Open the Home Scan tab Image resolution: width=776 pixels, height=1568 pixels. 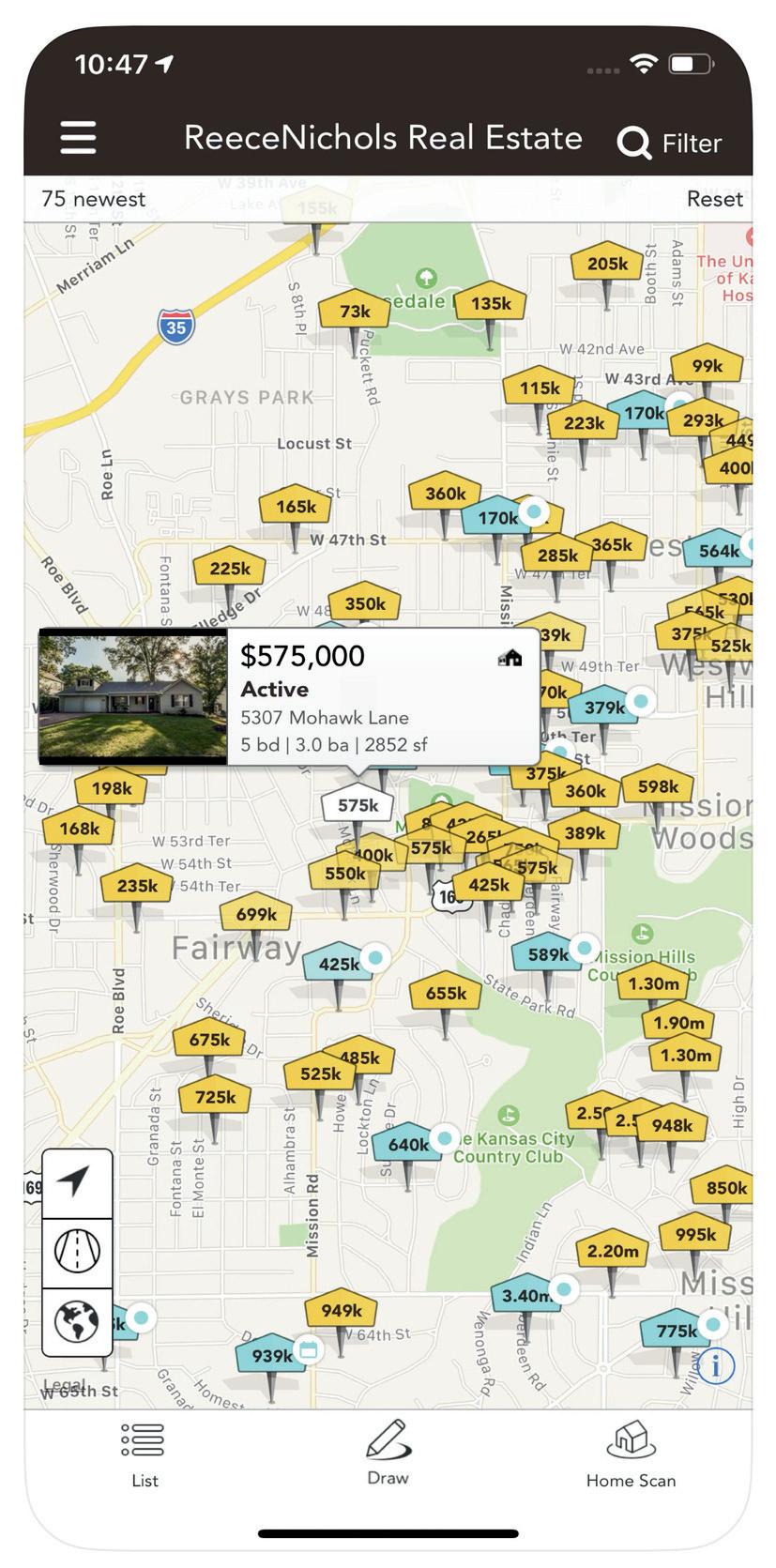coord(631,1455)
